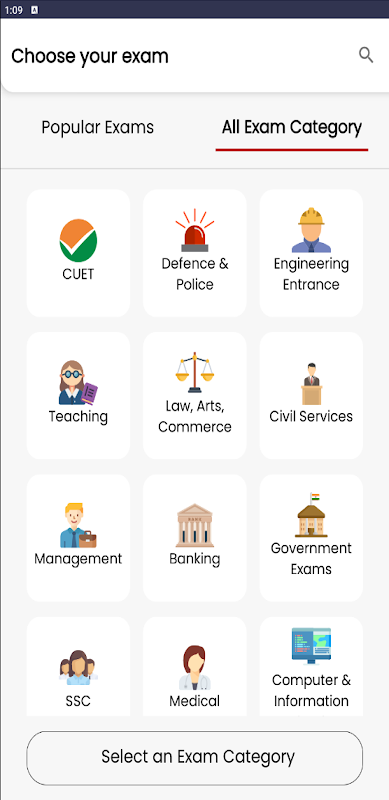The height and width of the screenshot is (800, 389).
Task: Open Computer & Information category
Action: tap(311, 666)
